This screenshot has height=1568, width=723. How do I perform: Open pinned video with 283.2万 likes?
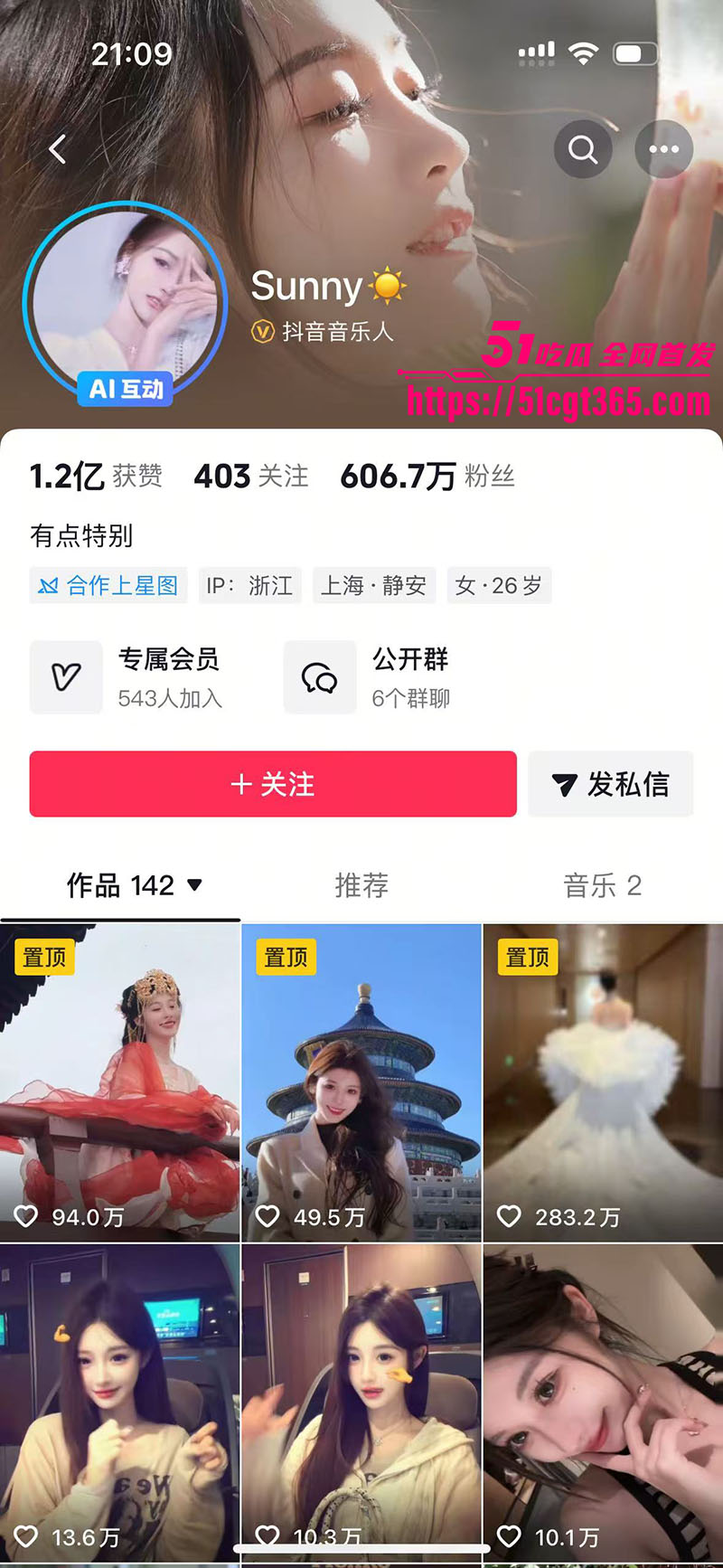(x=603, y=1082)
